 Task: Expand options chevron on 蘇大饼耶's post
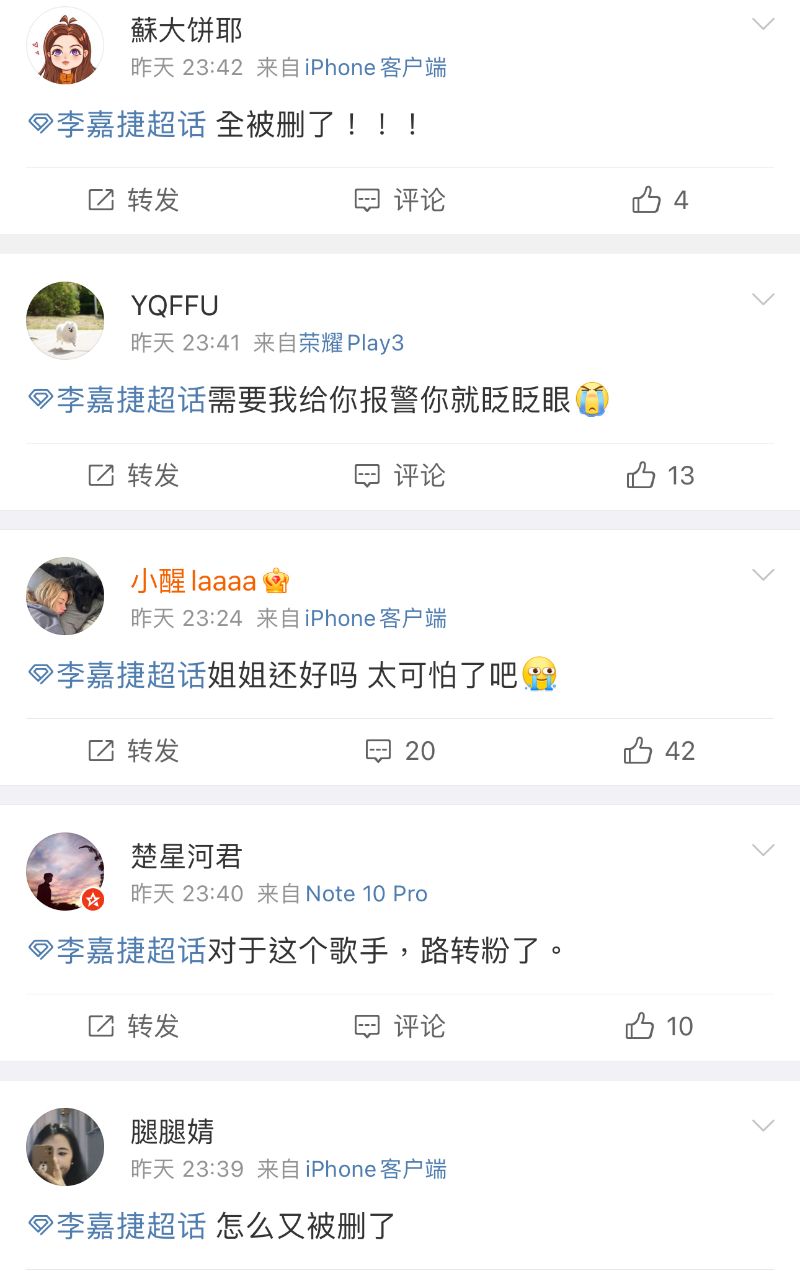click(763, 24)
